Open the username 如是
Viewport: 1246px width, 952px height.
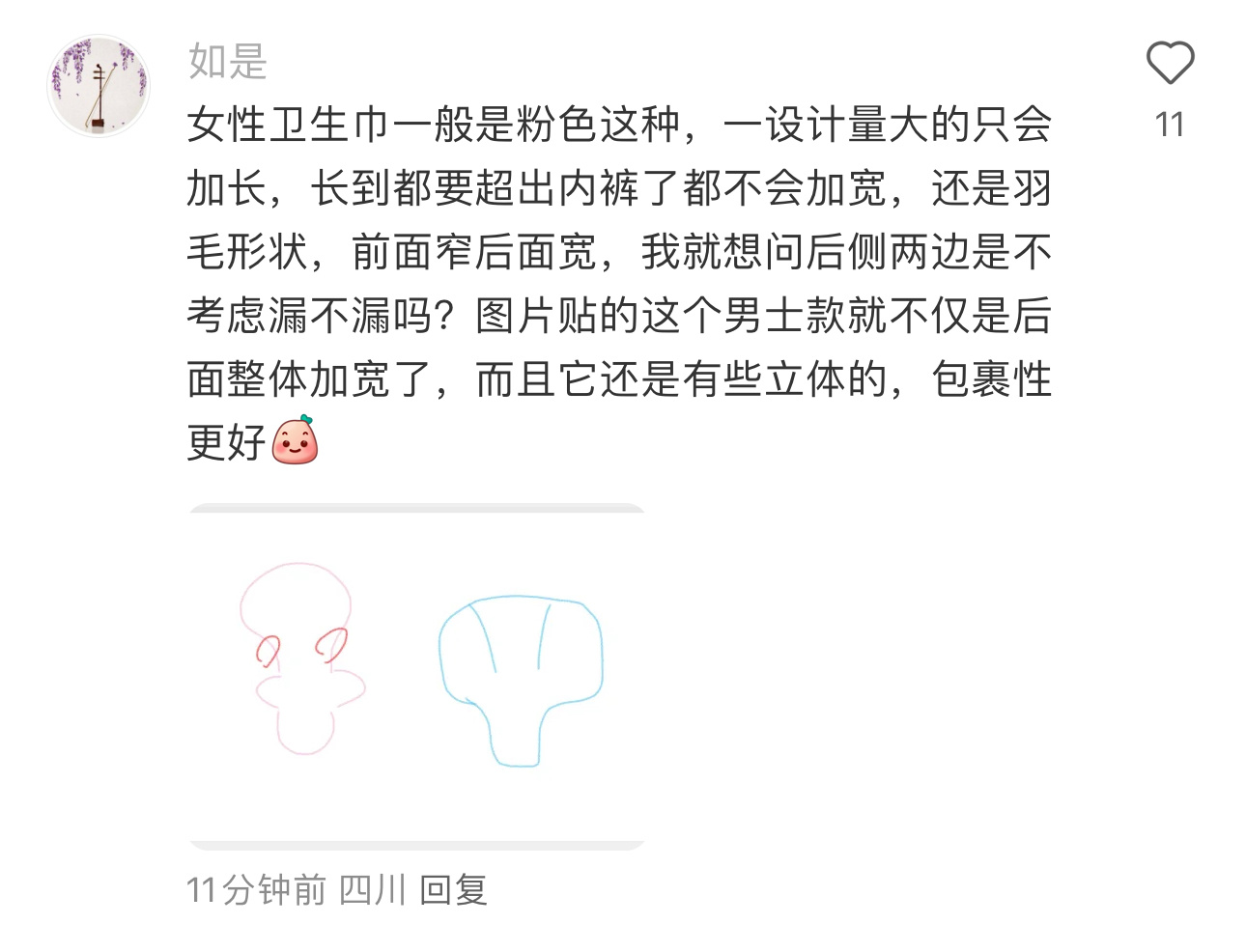228,61
